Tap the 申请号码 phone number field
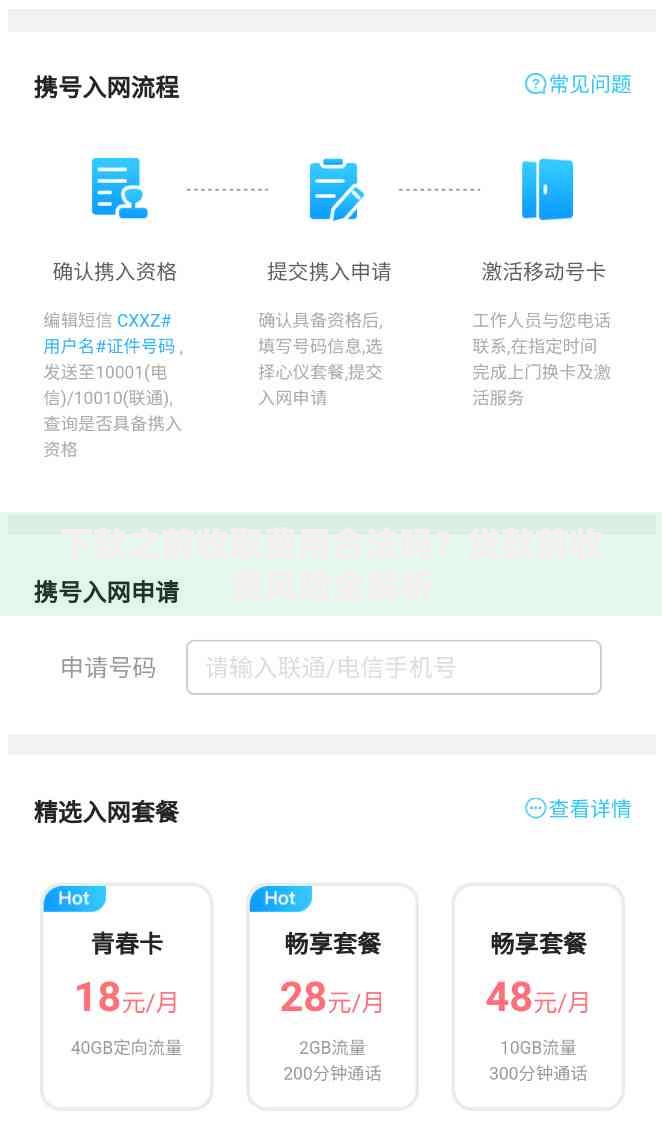The width and height of the screenshot is (662, 1129). click(x=393, y=667)
